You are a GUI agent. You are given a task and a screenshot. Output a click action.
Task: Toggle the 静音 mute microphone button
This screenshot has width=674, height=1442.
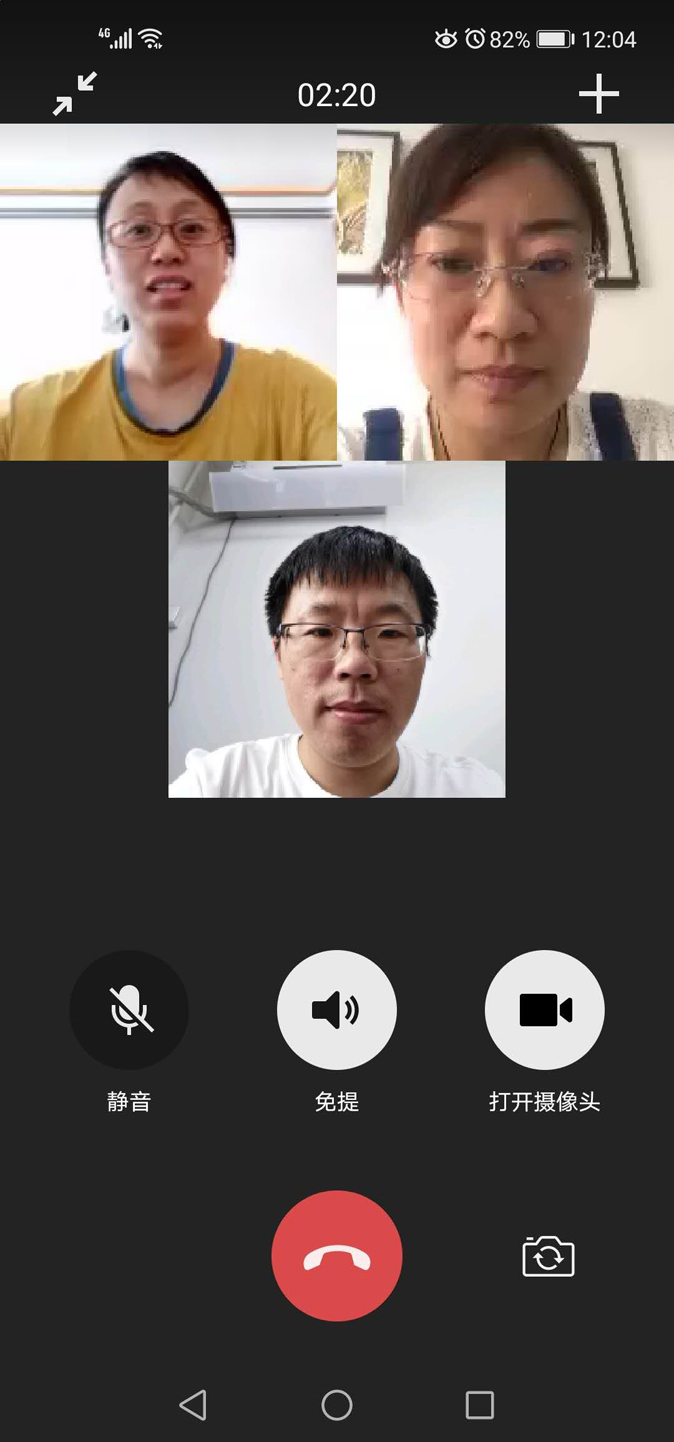coord(129,1010)
